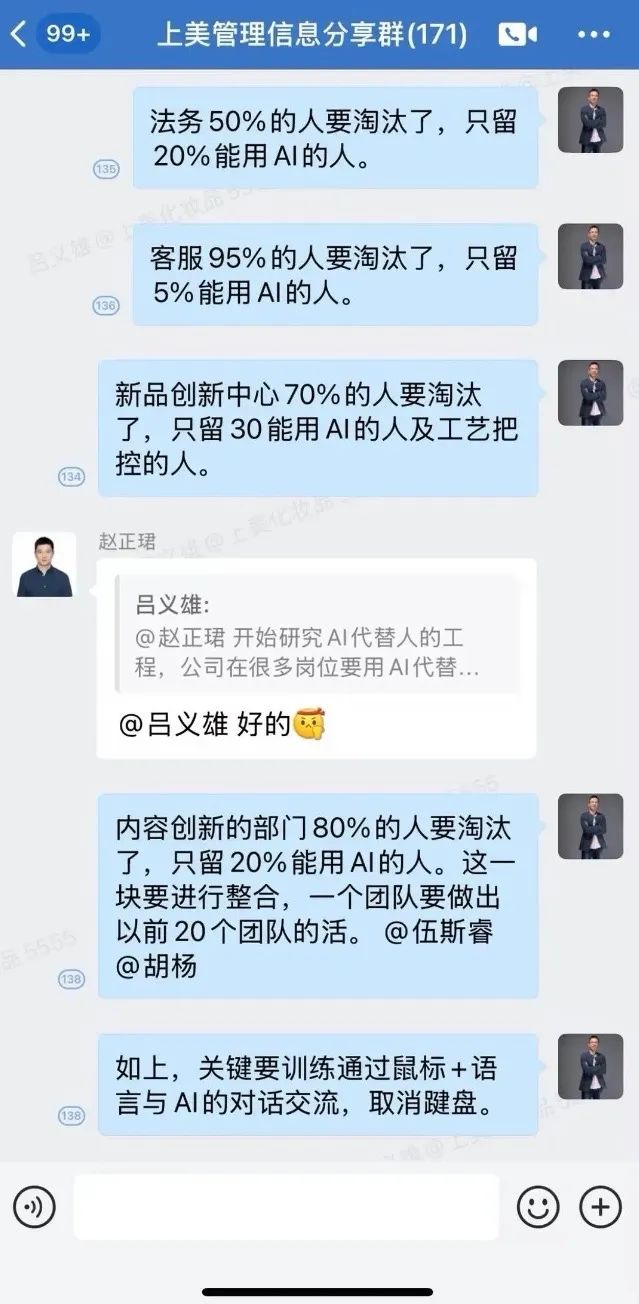Open the emoji picker

tap(538, 1207)
